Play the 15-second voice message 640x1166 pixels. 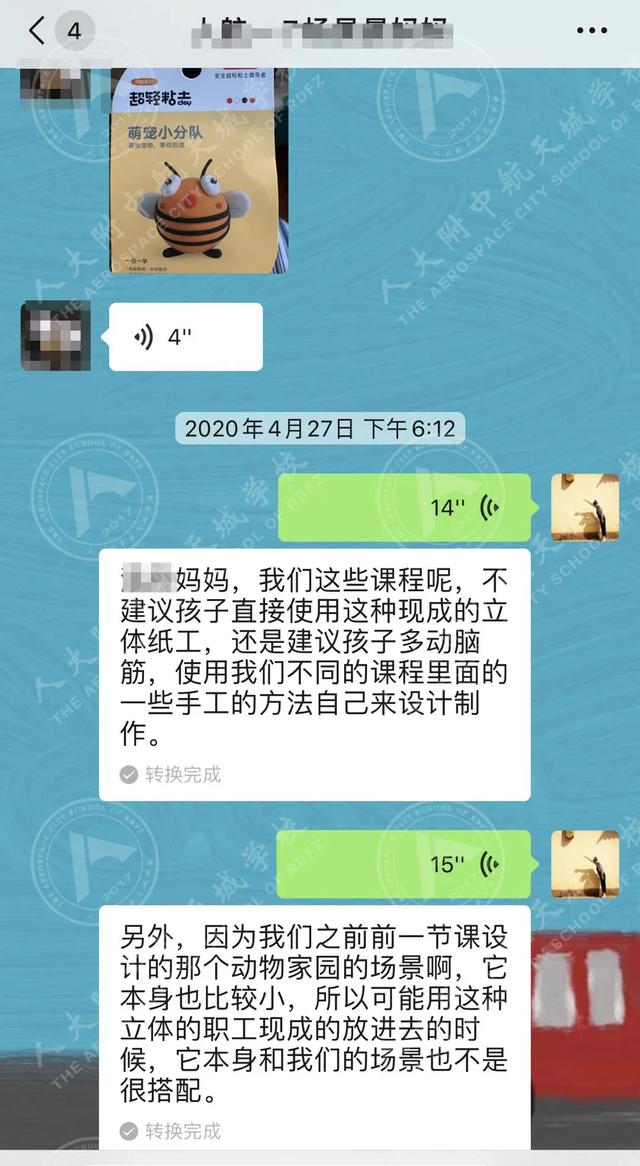pyautogui.click(x=403, y=863)
